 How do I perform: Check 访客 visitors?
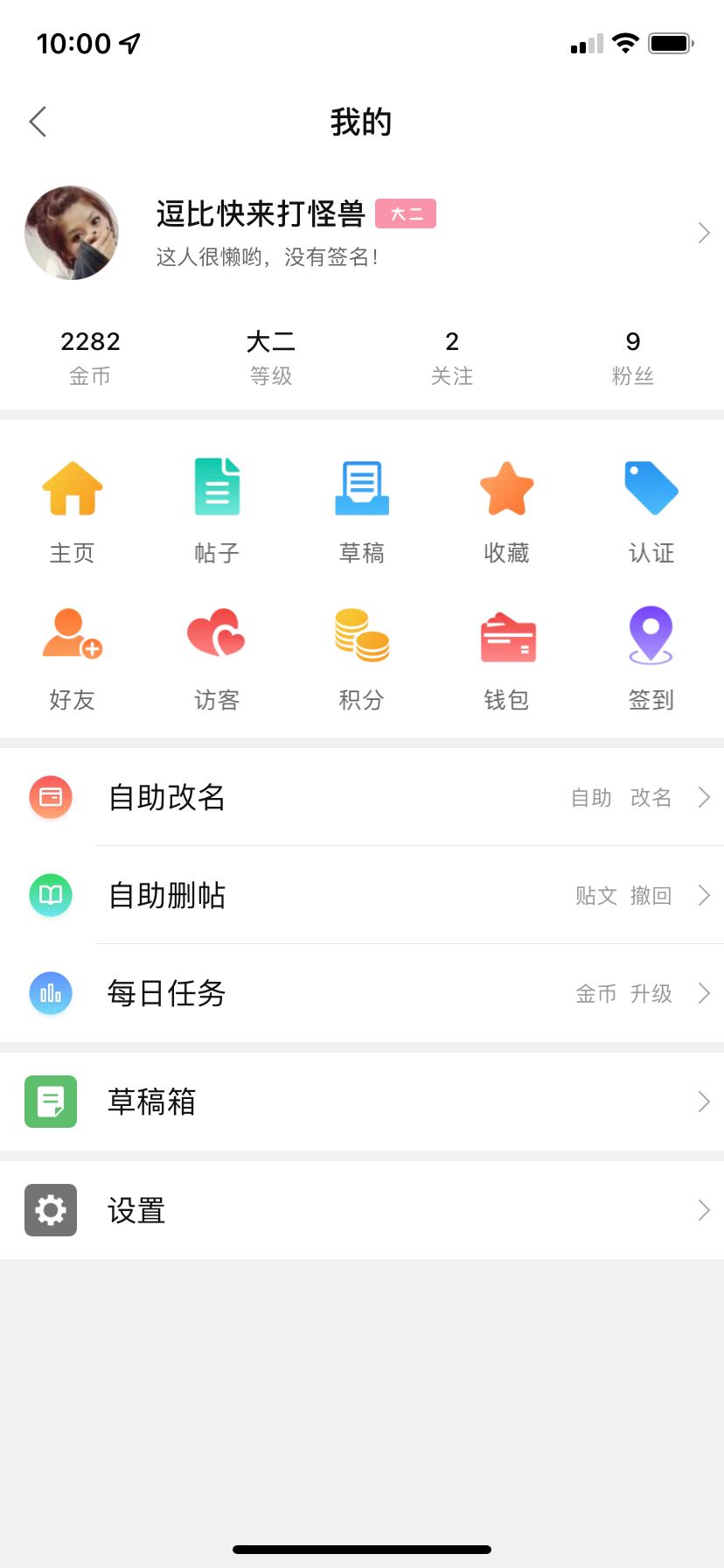217,660
